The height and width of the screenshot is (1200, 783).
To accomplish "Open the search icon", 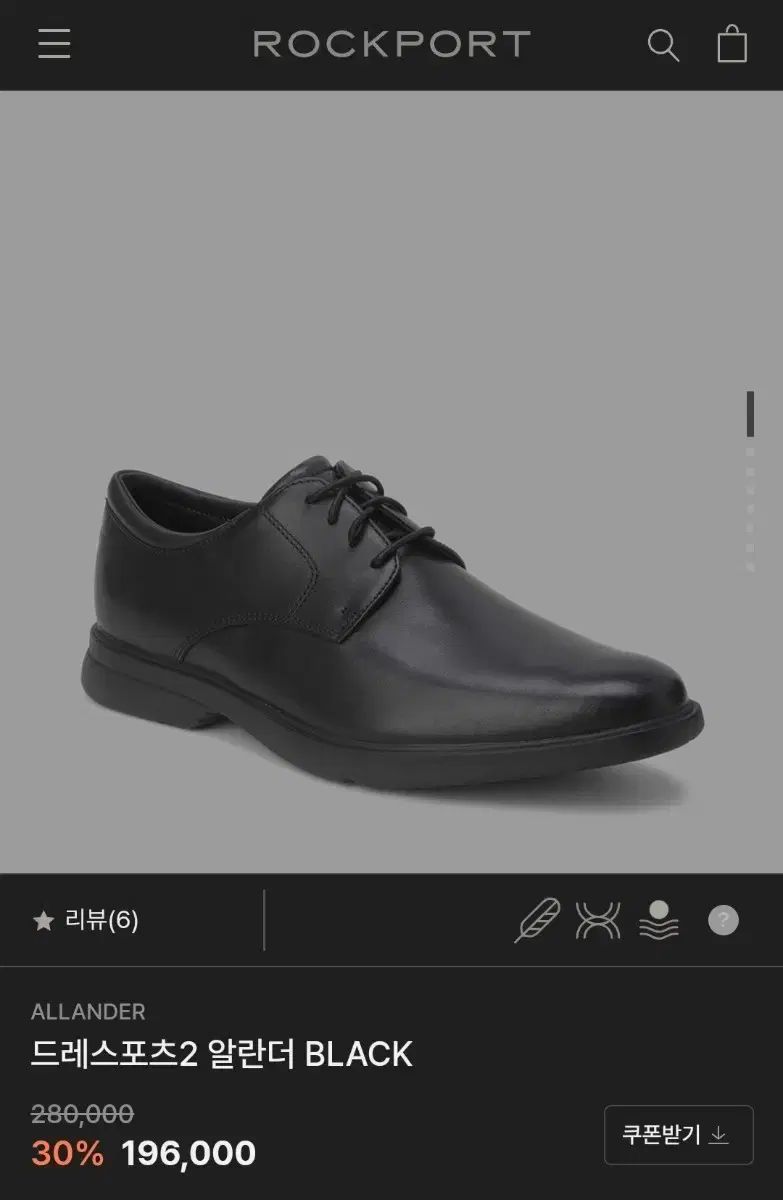I will click(x=663, y=45).
